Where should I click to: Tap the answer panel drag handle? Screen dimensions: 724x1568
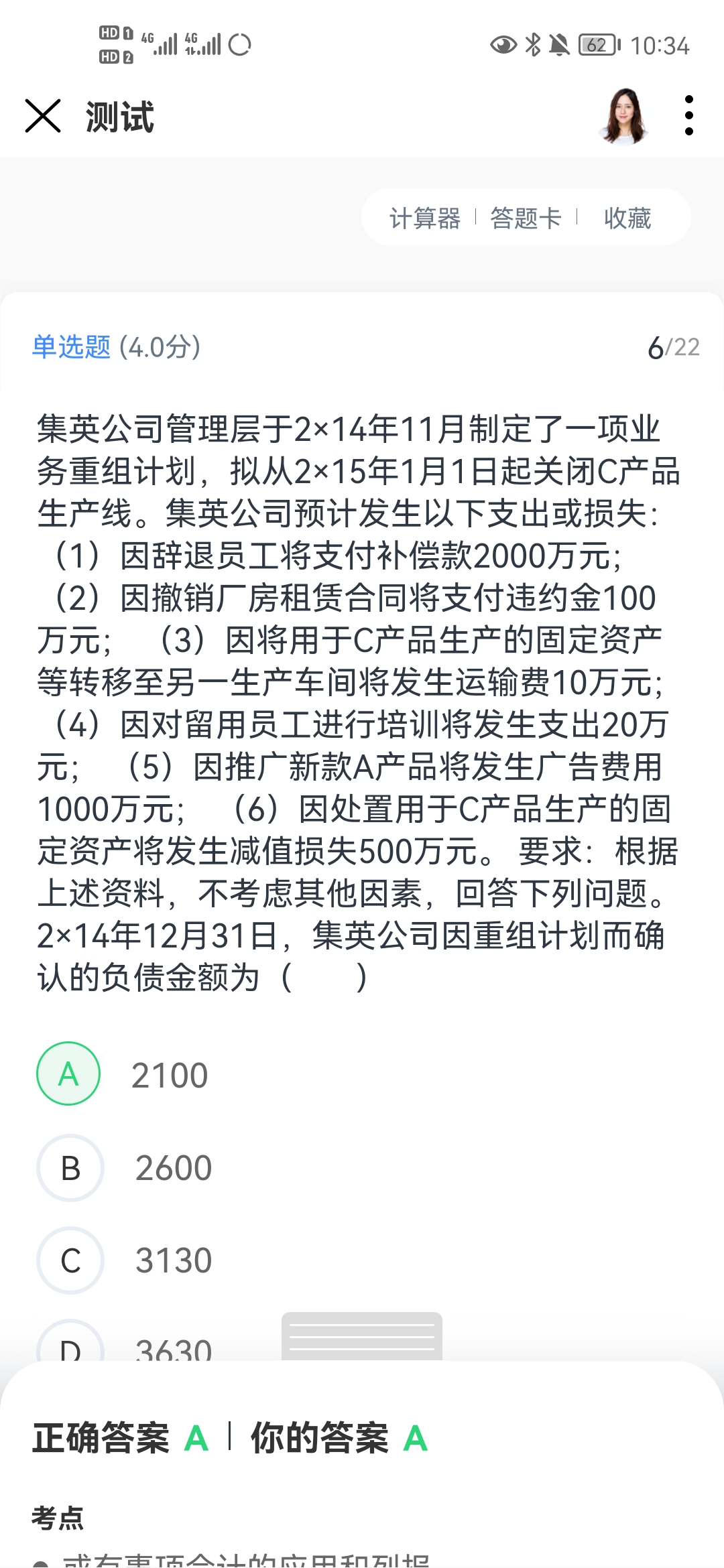tap(362, 1336)
